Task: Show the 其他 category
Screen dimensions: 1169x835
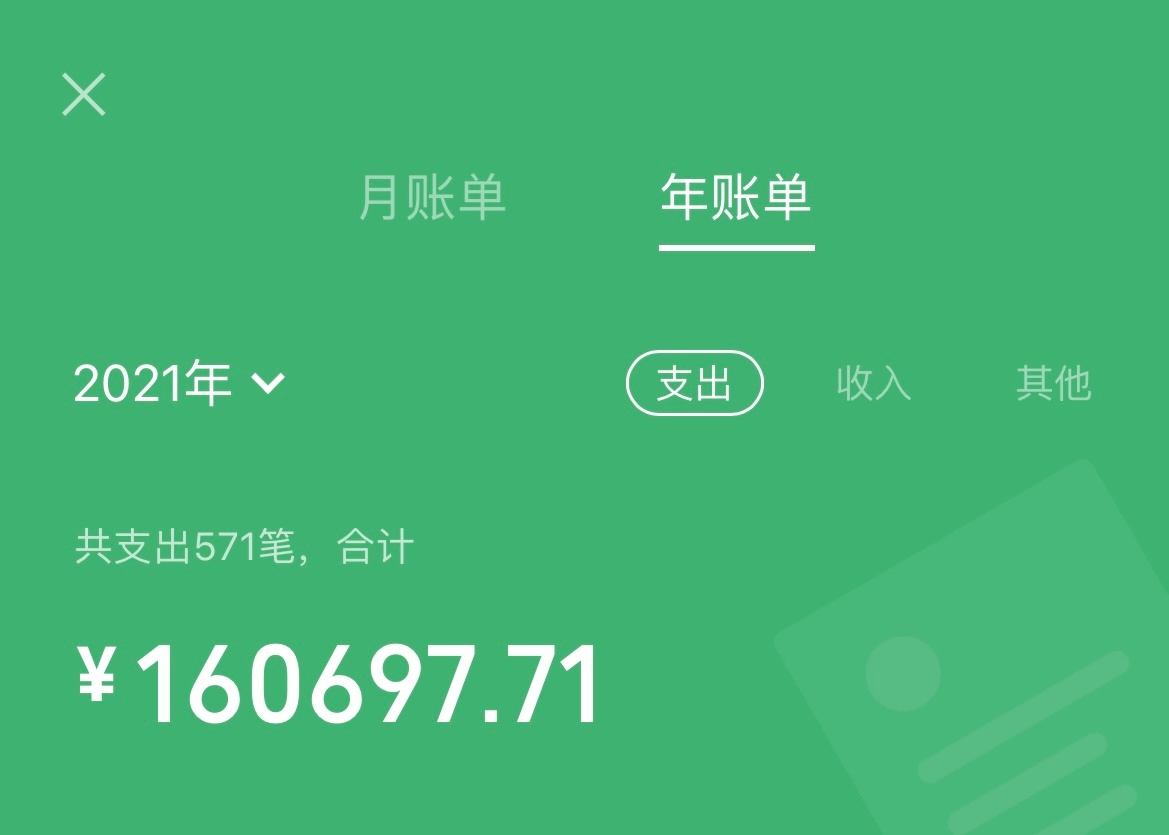Action: tap(1053, 383)
